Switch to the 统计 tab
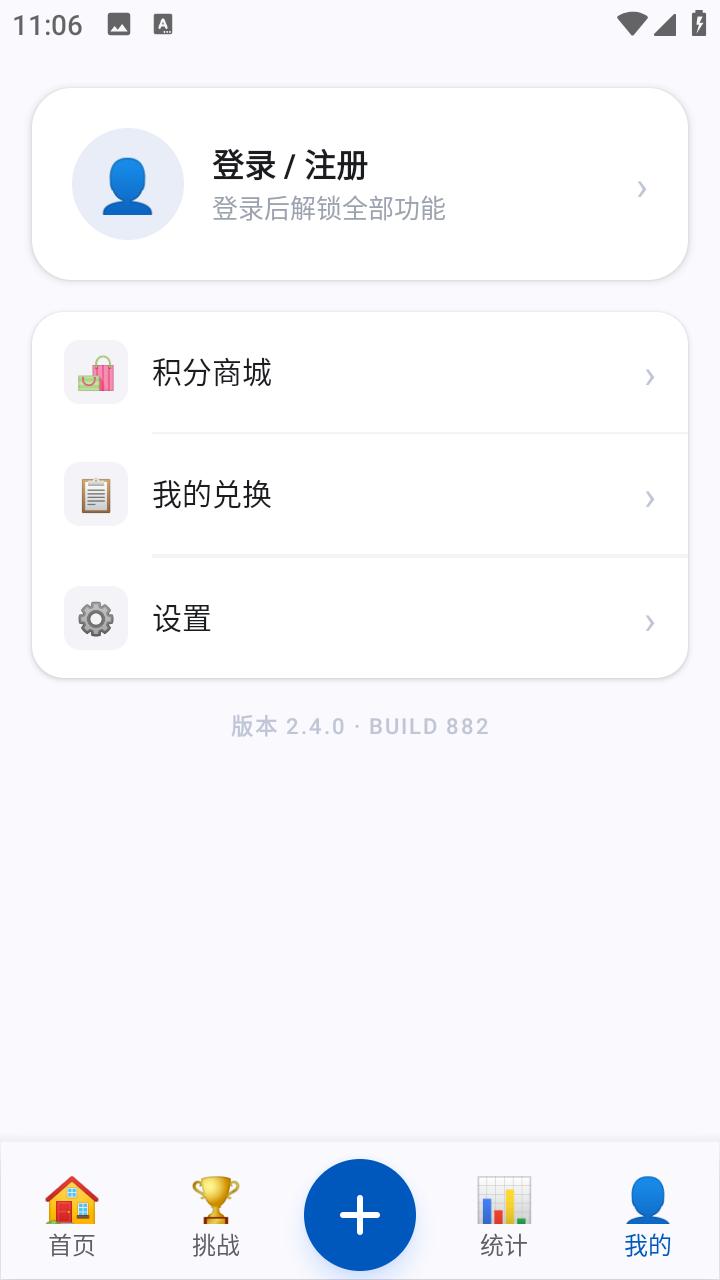 pos(503,1214)
